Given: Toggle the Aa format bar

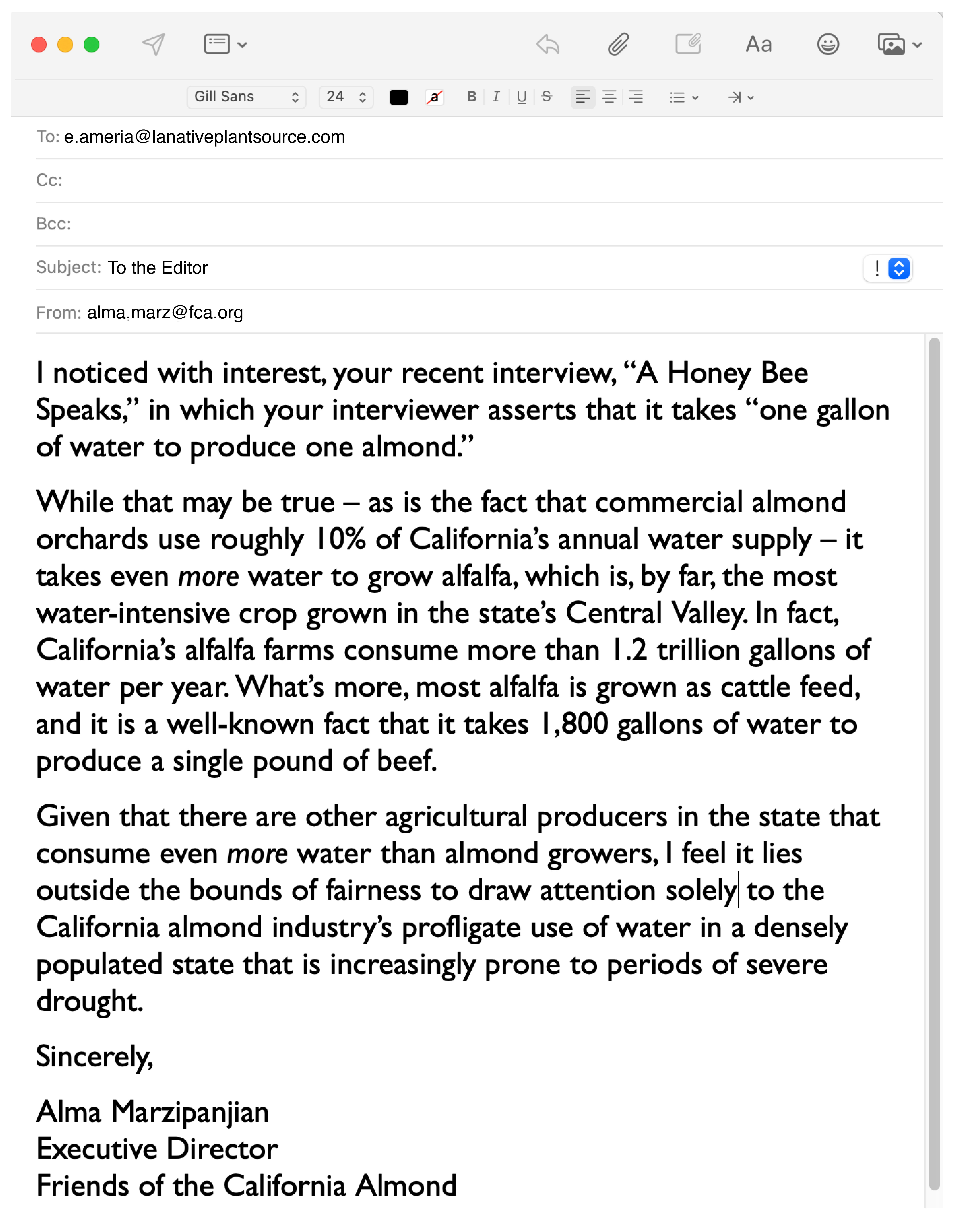Looking at the screenshot, I should click(x=758, y=44).
